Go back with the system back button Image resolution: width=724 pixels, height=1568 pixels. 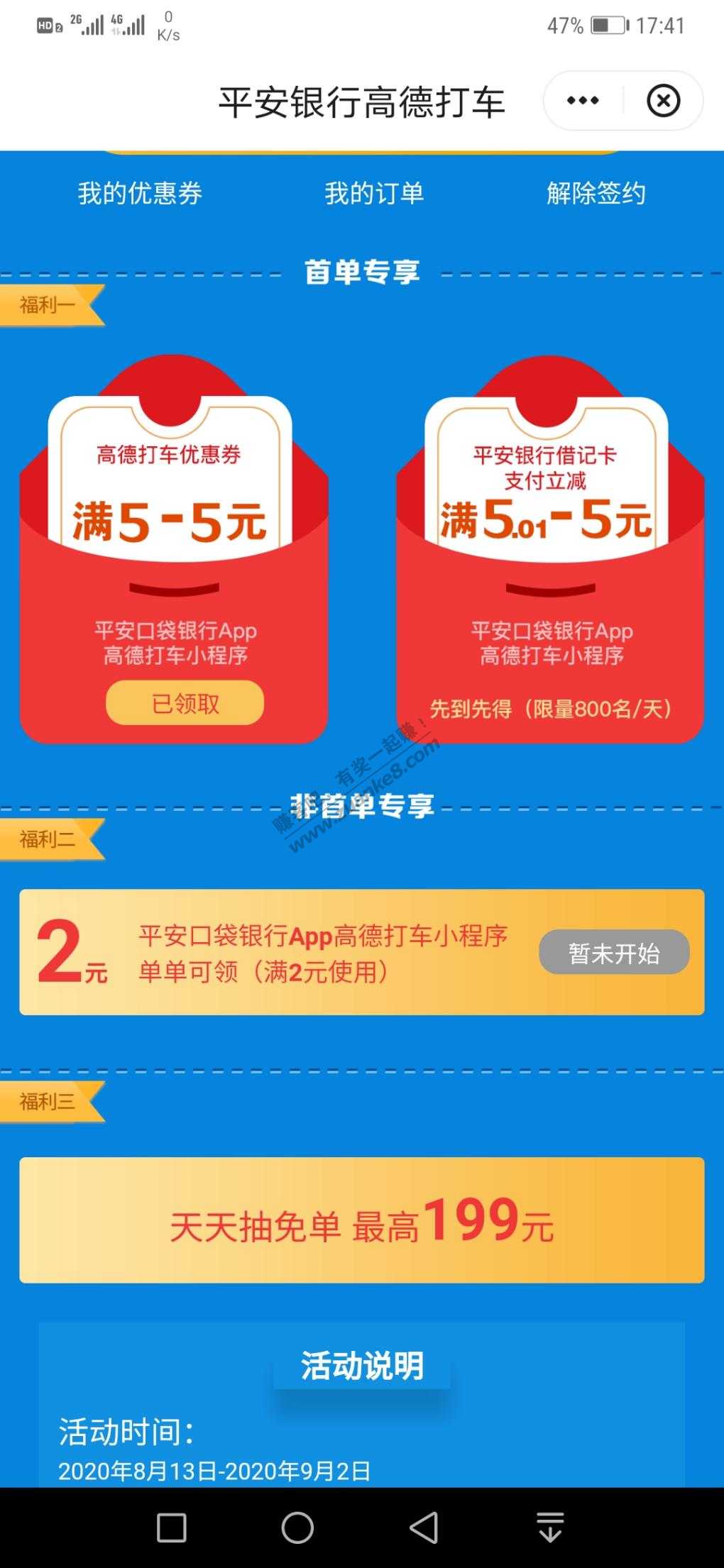click(424, 1527)
